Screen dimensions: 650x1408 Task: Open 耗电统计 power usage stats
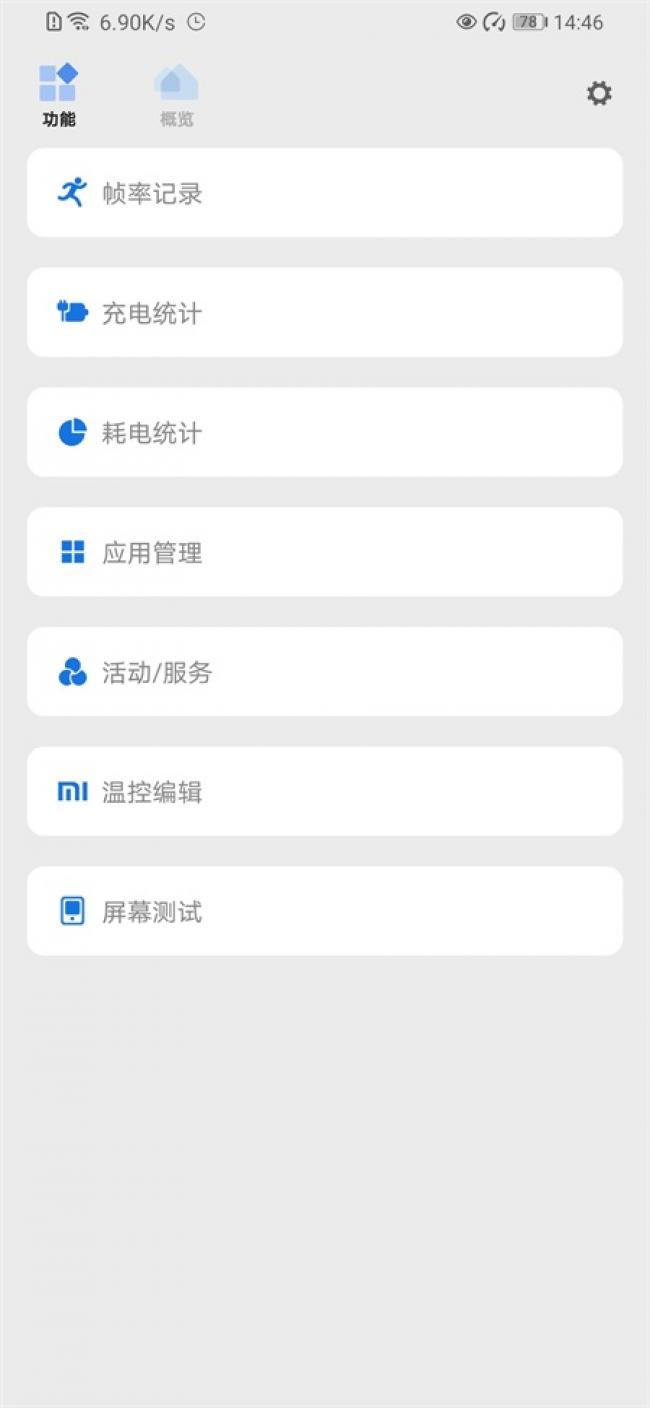(x=324, y=432)
